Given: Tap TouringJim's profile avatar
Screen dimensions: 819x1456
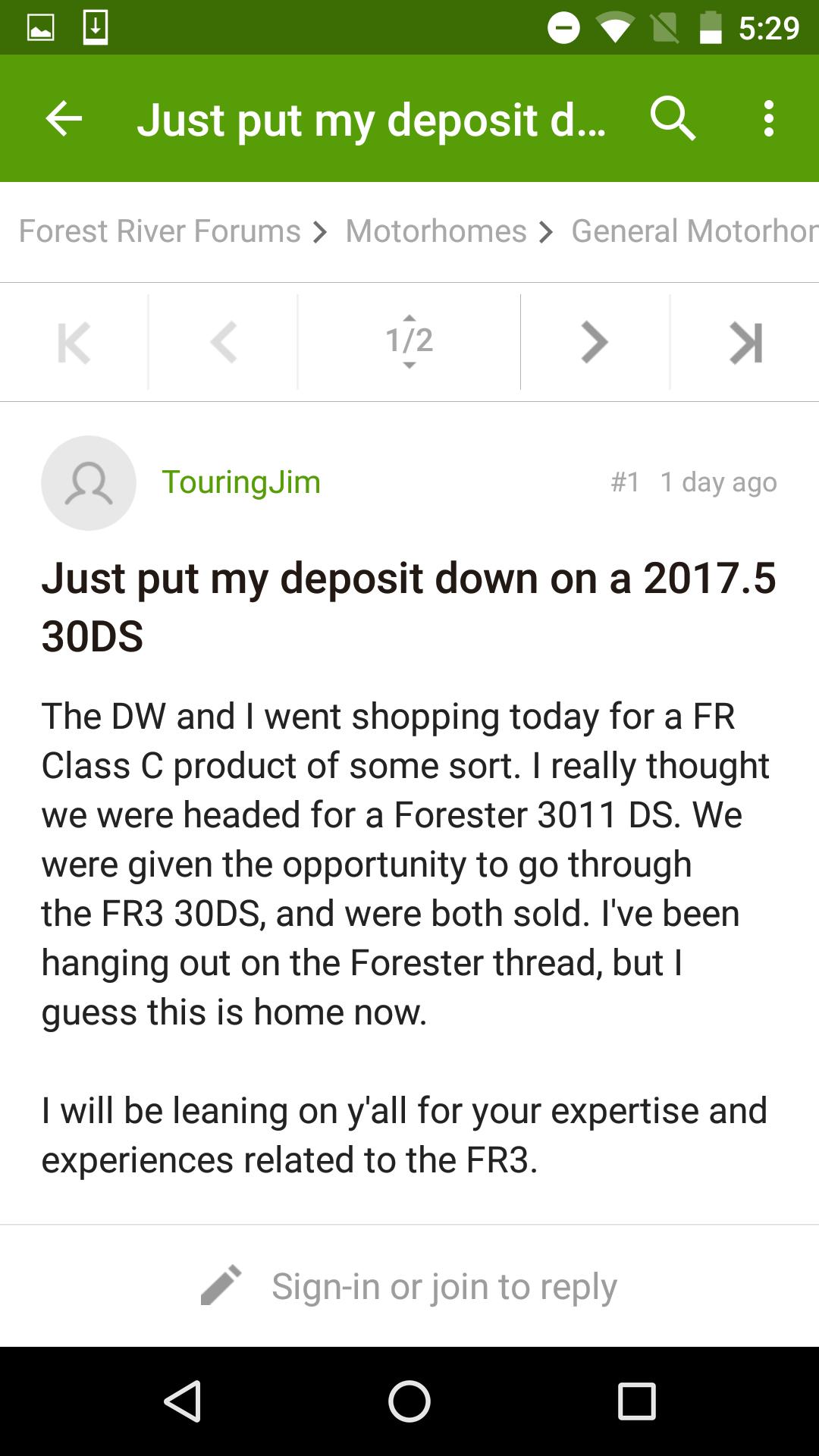Looking at the screenshot, I should pyautogui.click(x=89, y=482).
